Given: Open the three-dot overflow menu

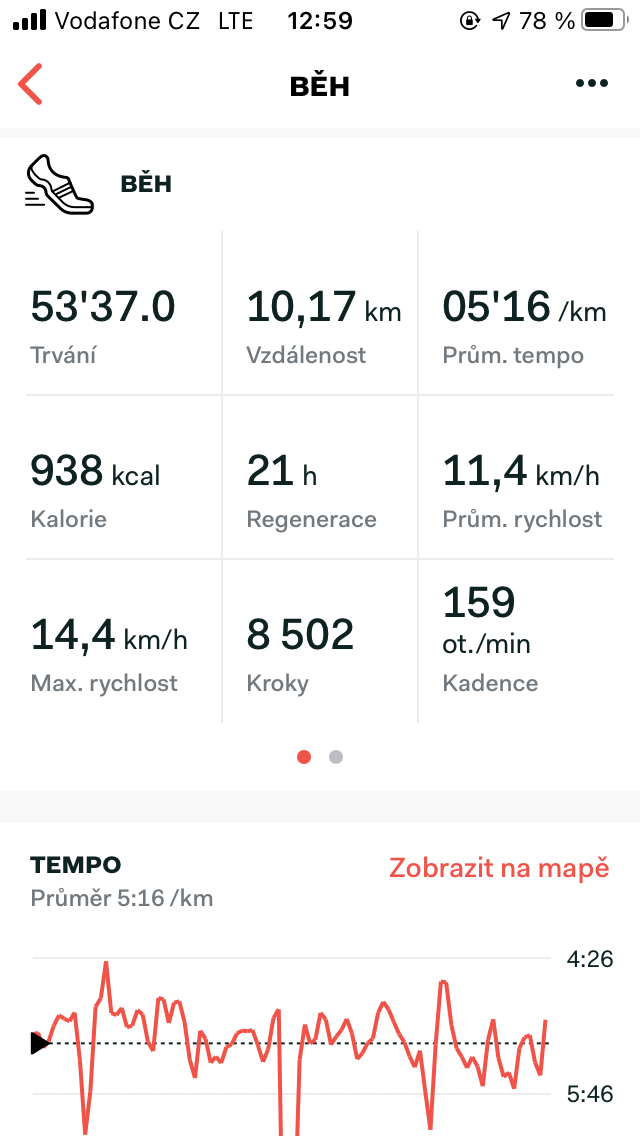Looking at the screenshot, I should [x=591, y=84].
